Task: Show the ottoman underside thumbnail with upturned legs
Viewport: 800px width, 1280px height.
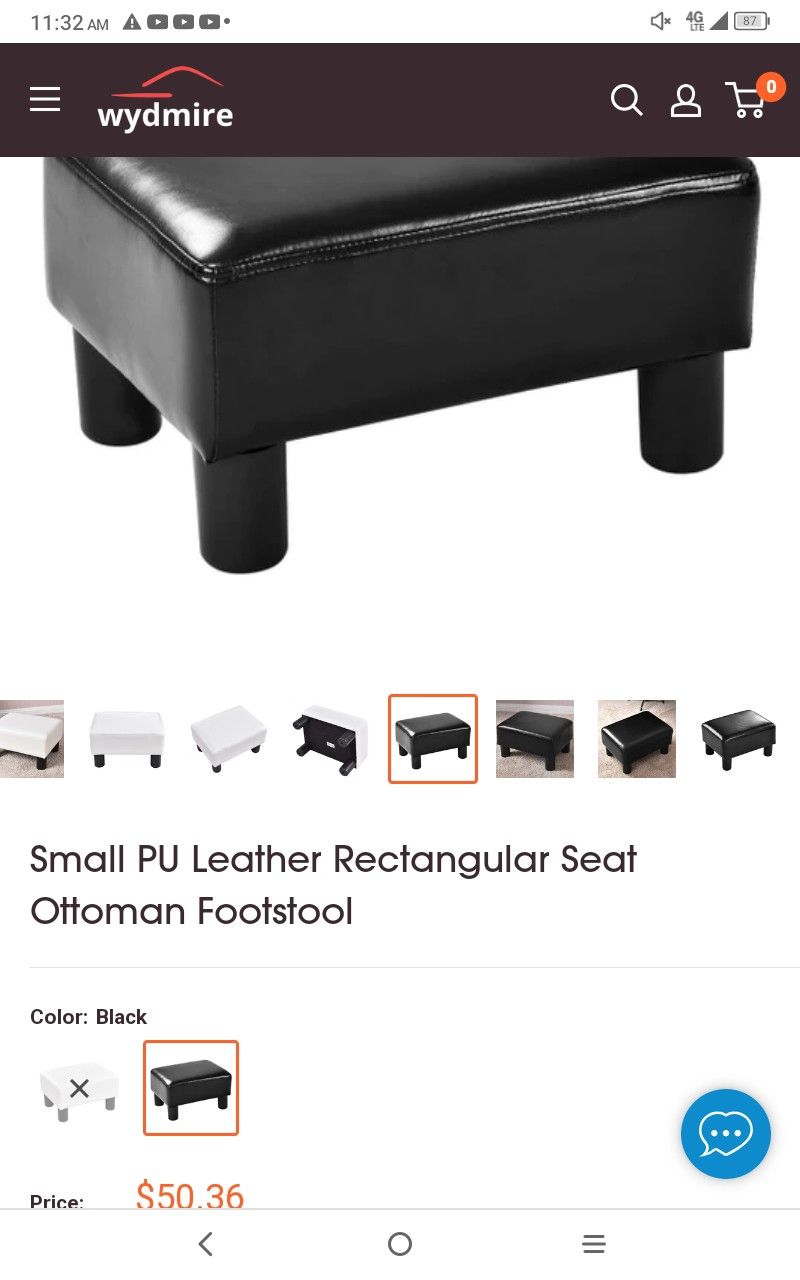Action: point(331,739)
